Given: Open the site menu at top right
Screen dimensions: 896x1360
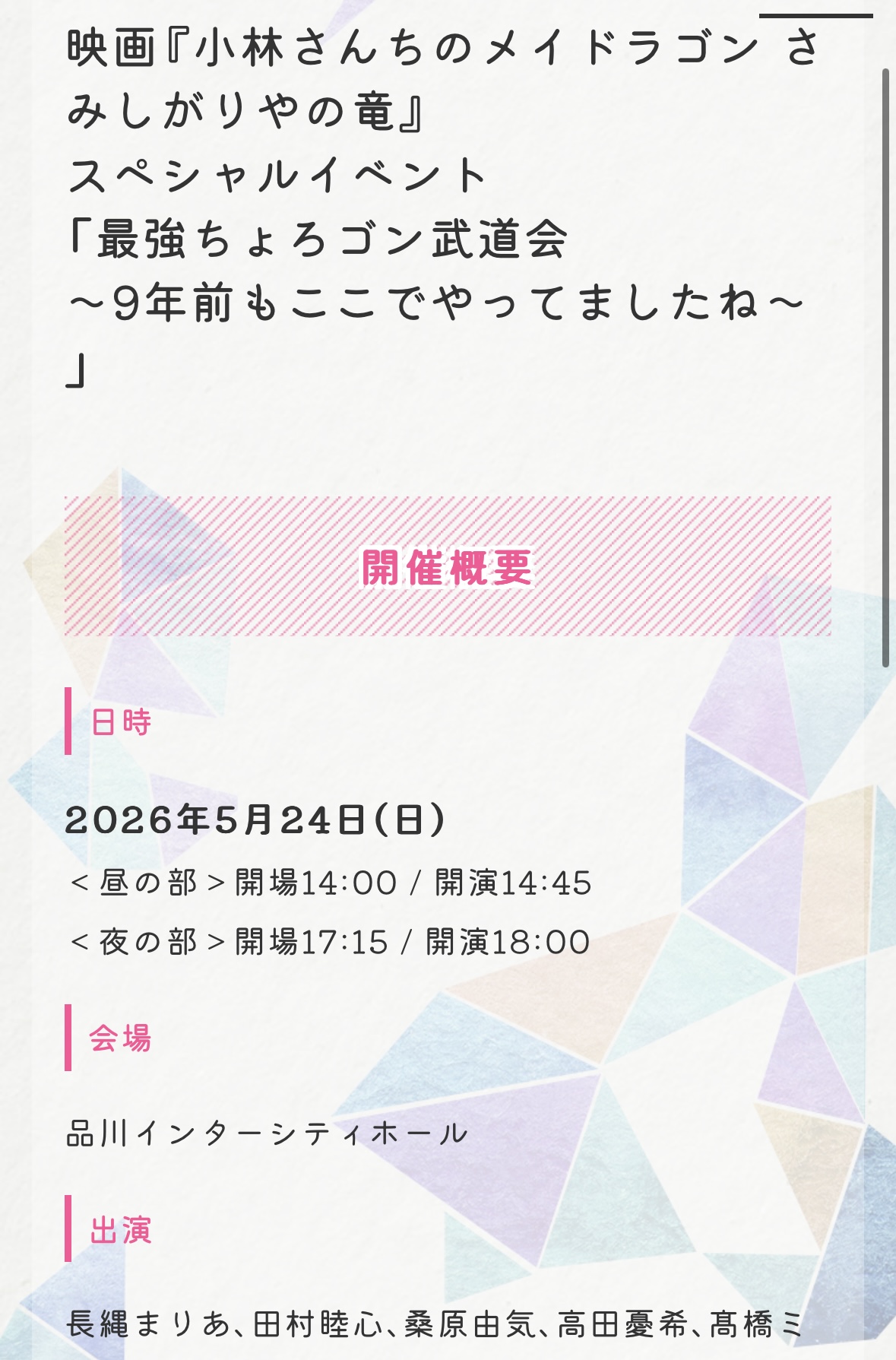Looking at the screenshot, I should tap(815, 15).
